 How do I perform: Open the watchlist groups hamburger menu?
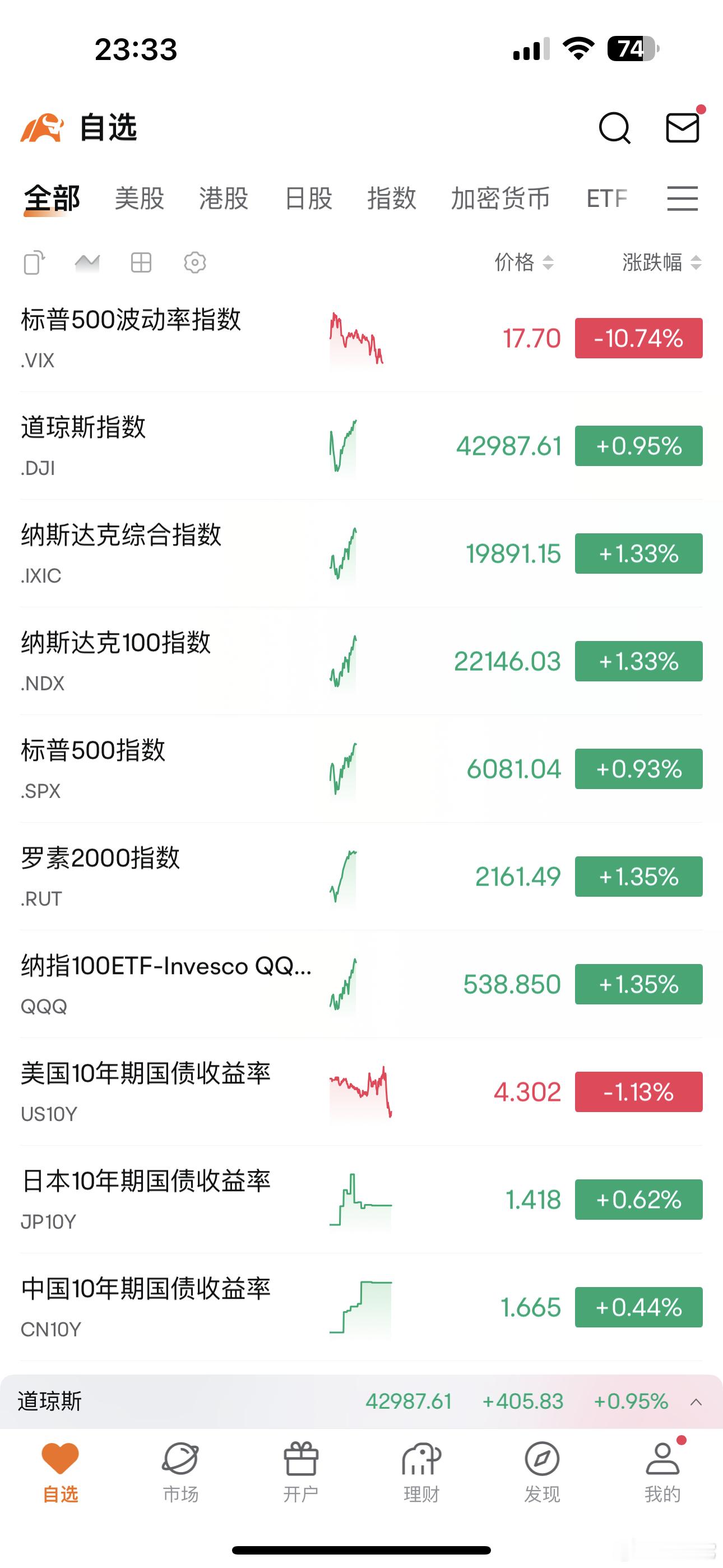682,199
